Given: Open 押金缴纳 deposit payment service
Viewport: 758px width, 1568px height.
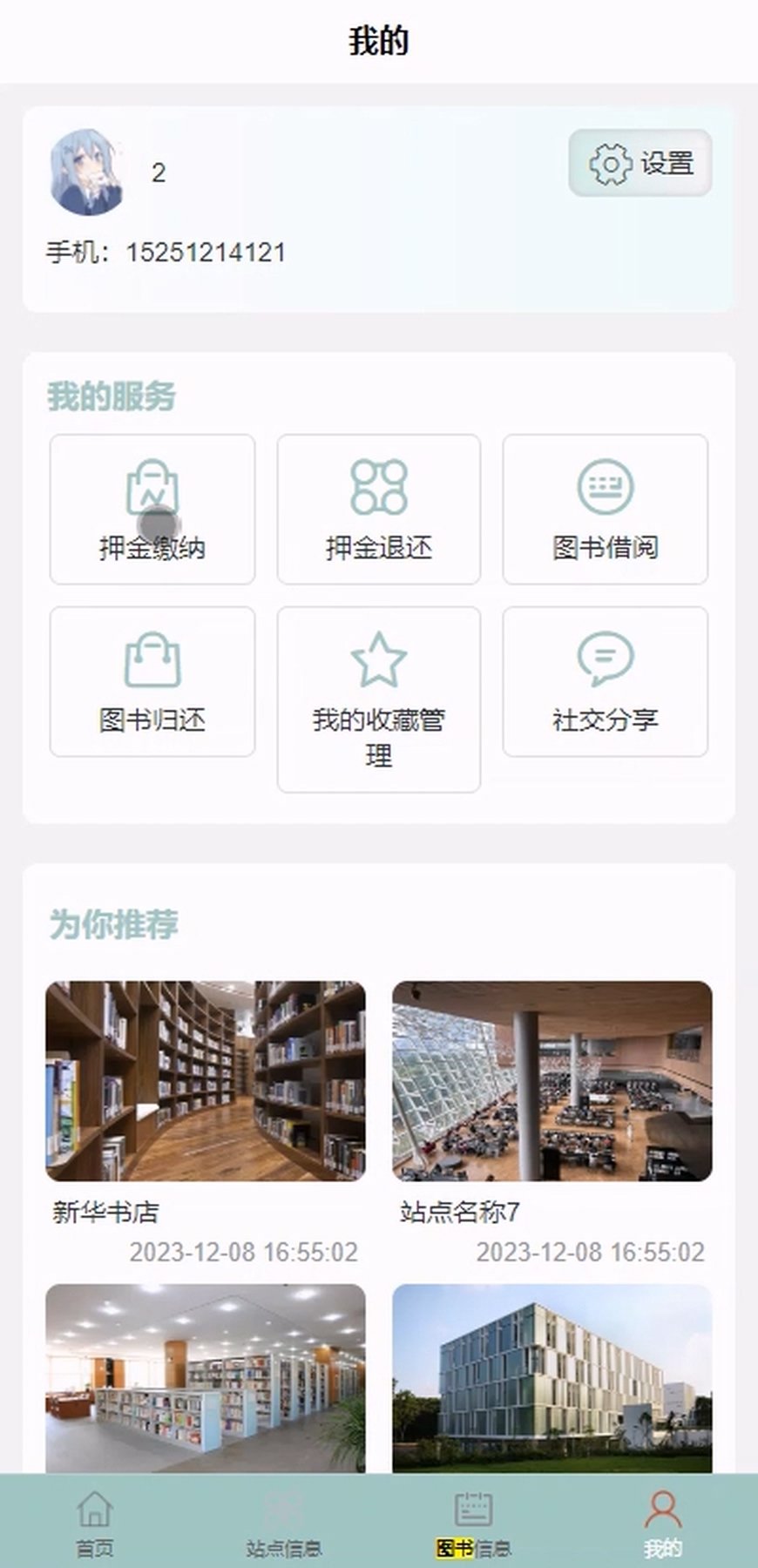Looking at the screenshot, I should (x=152, y=510).
